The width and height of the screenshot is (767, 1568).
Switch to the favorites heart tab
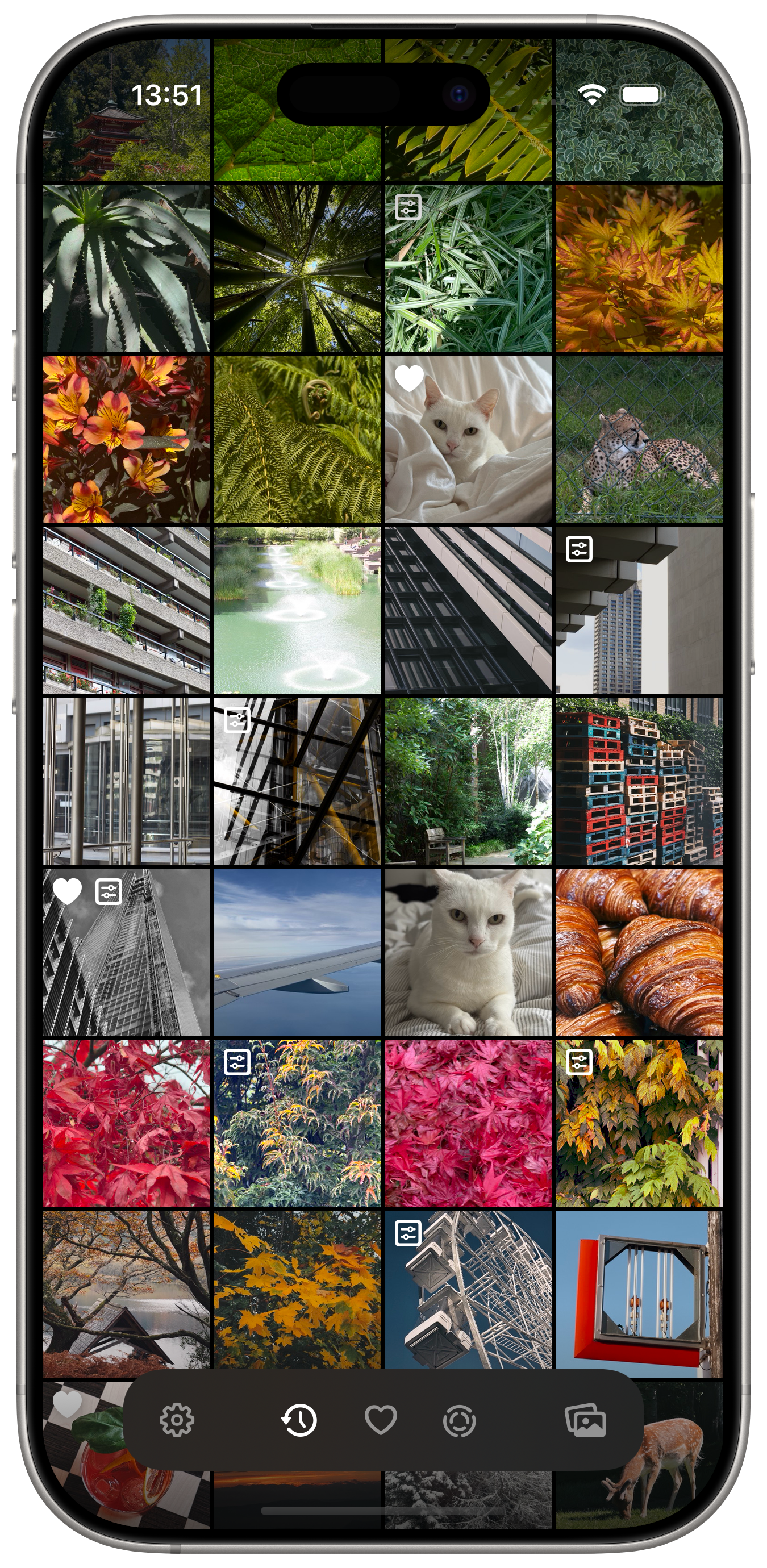[381, 1420]
